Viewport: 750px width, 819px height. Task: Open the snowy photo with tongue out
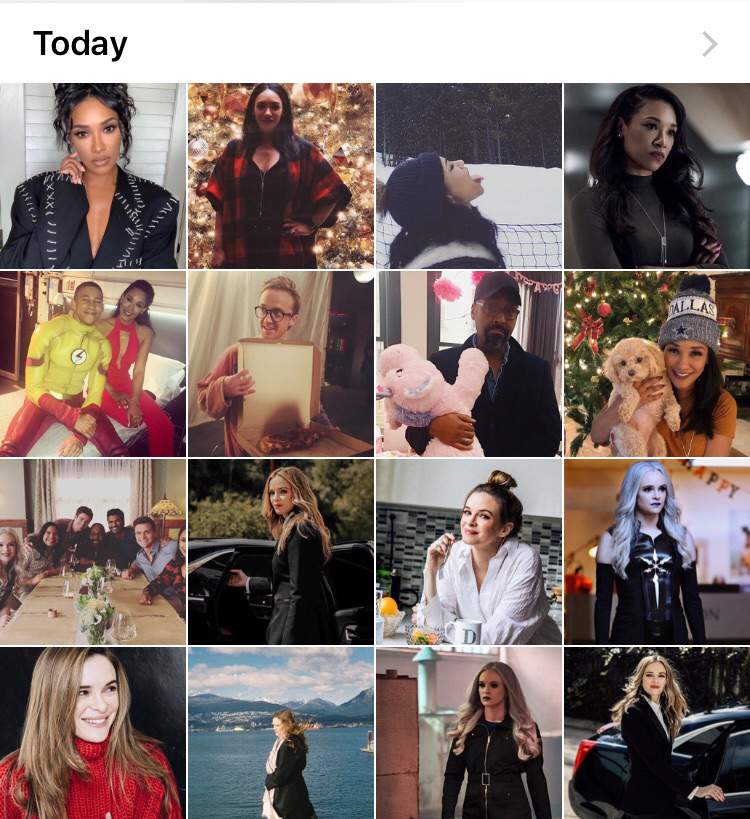[468, 176]
